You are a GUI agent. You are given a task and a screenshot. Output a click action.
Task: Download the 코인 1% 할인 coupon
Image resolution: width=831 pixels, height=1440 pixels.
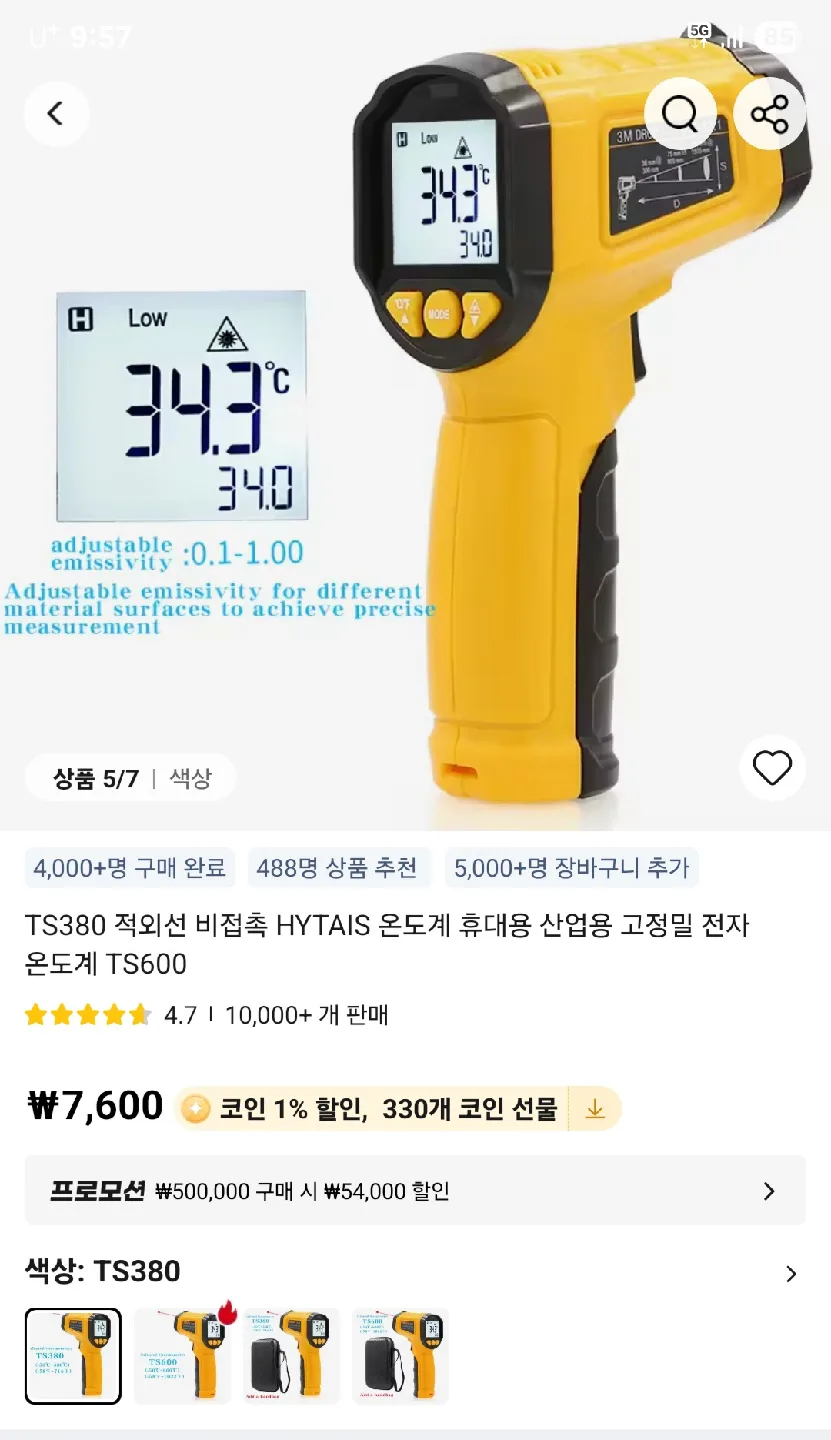point(595,1109)
